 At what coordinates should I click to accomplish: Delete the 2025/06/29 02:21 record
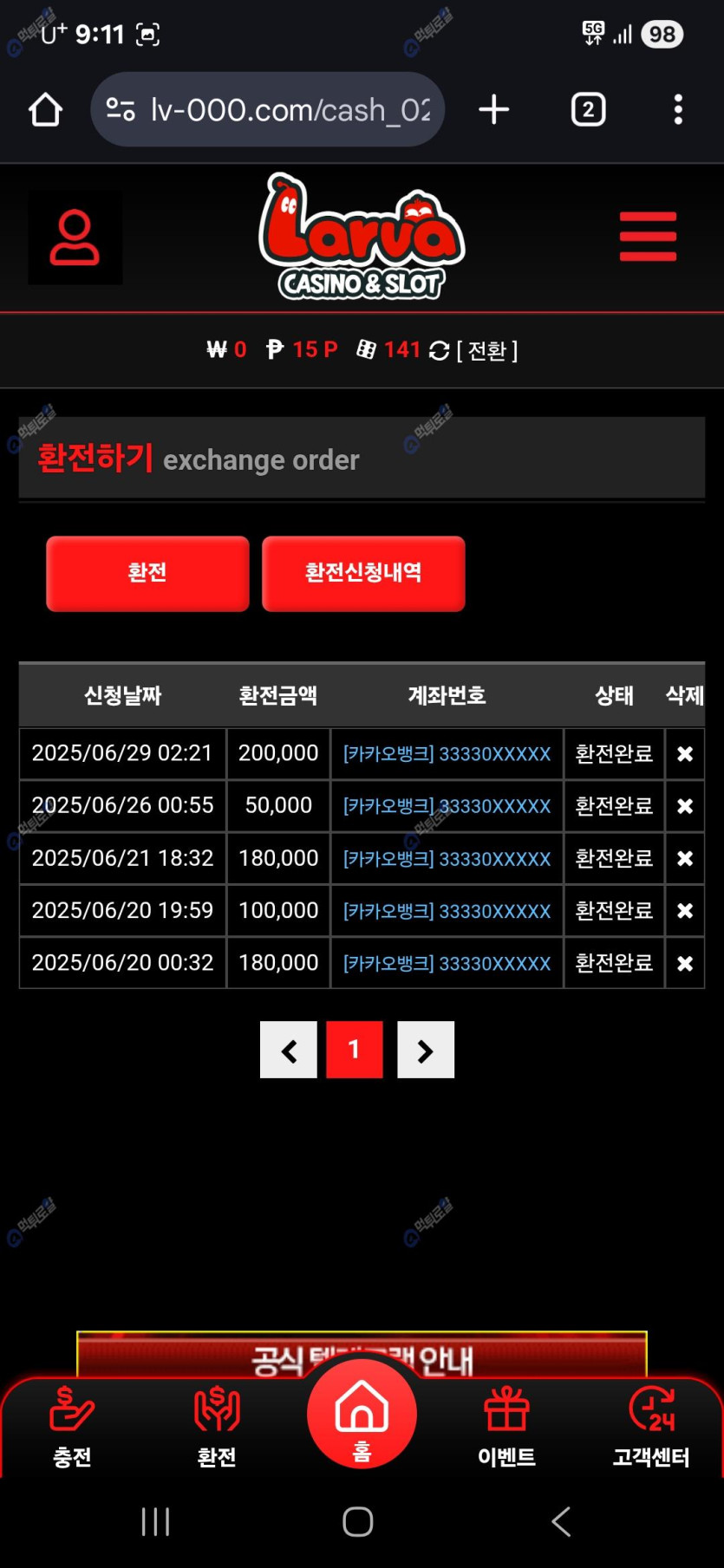point(685,754)
